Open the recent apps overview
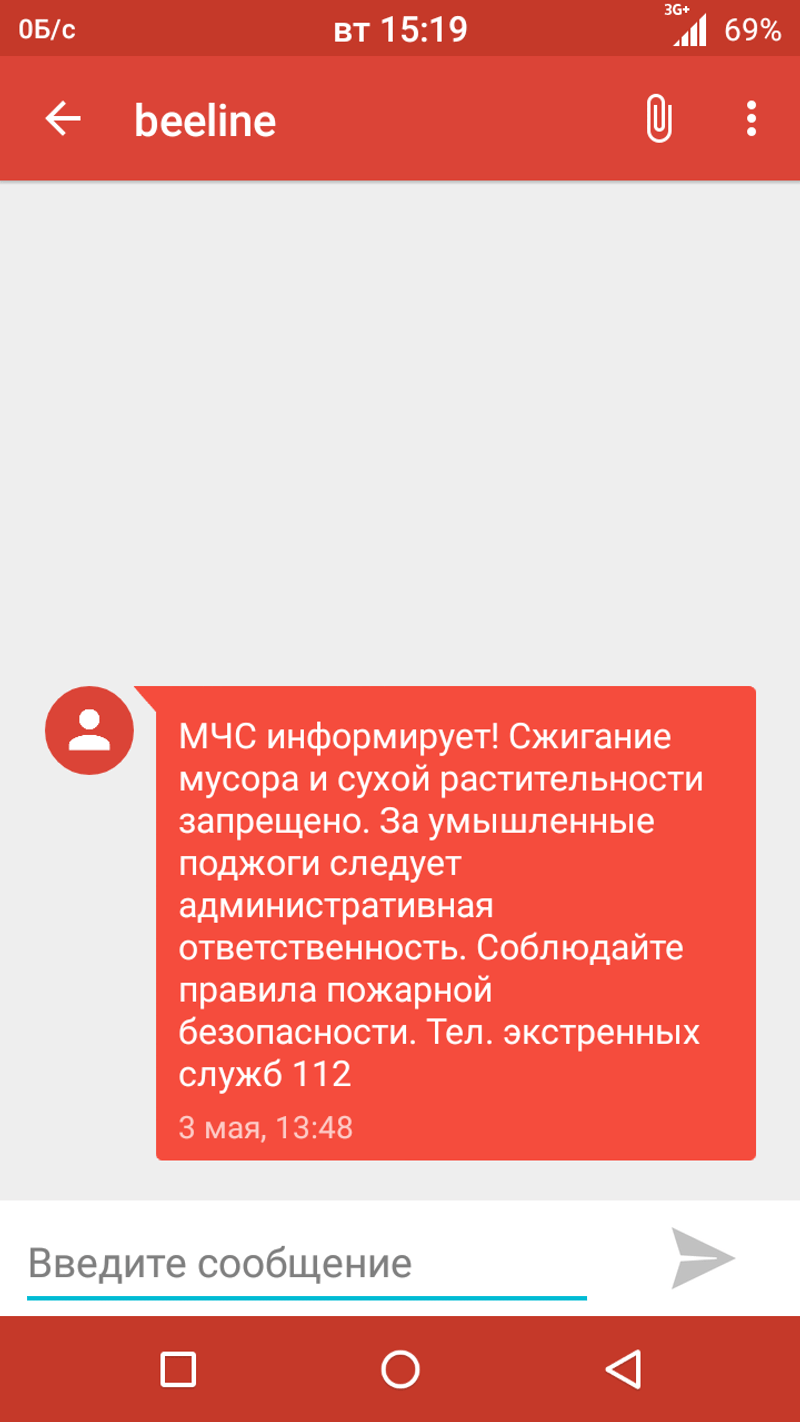Viewport: 800px width, 1422px height. pos(178,1369)
